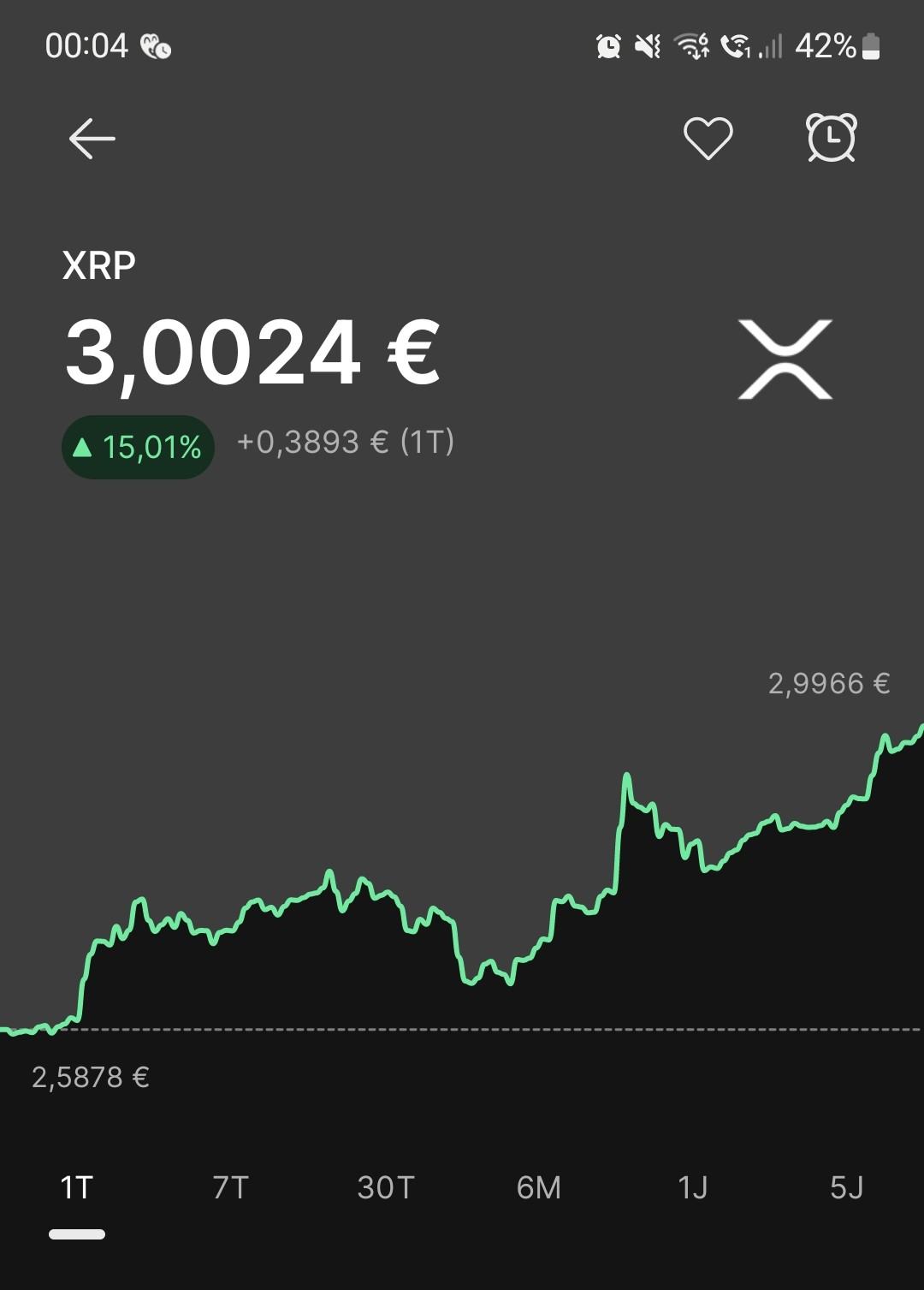924x1290 pixels.
Task: Set a price alarm for XRP
Action: [831, 138]
